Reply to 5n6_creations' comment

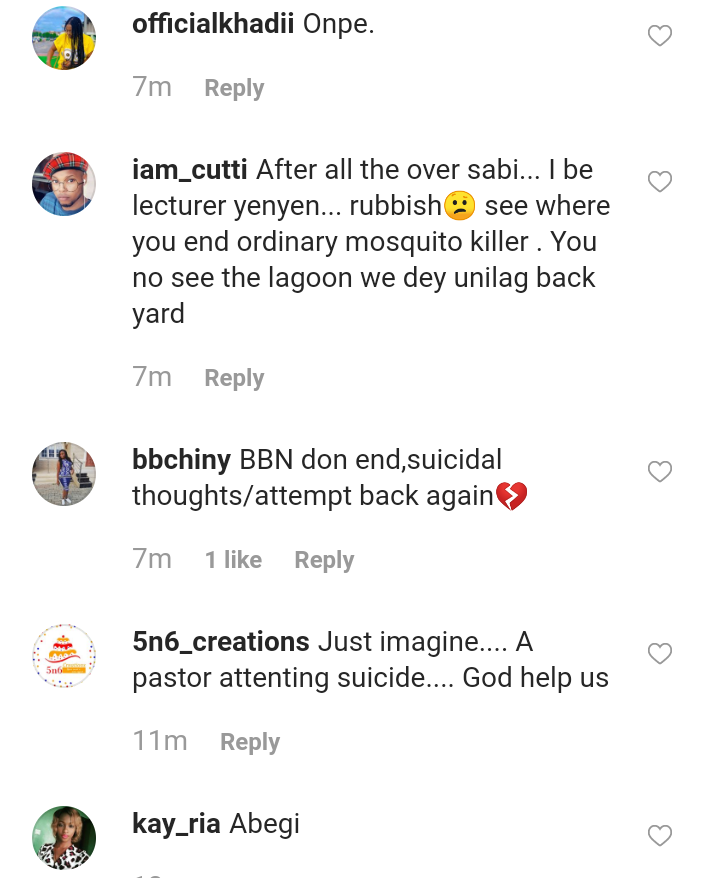[250, 742]
